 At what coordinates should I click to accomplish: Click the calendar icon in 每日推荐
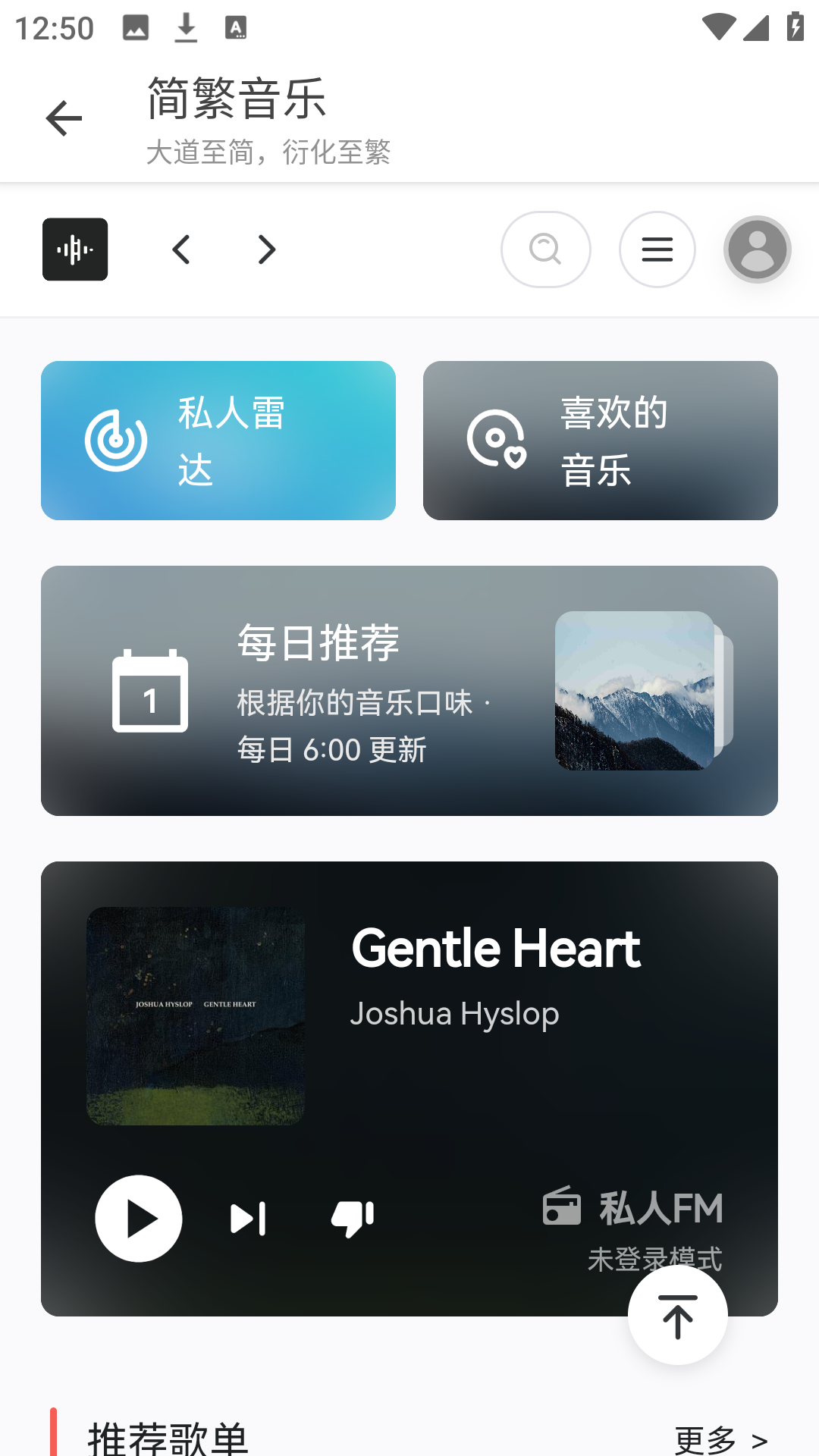[x=149, y=694]
